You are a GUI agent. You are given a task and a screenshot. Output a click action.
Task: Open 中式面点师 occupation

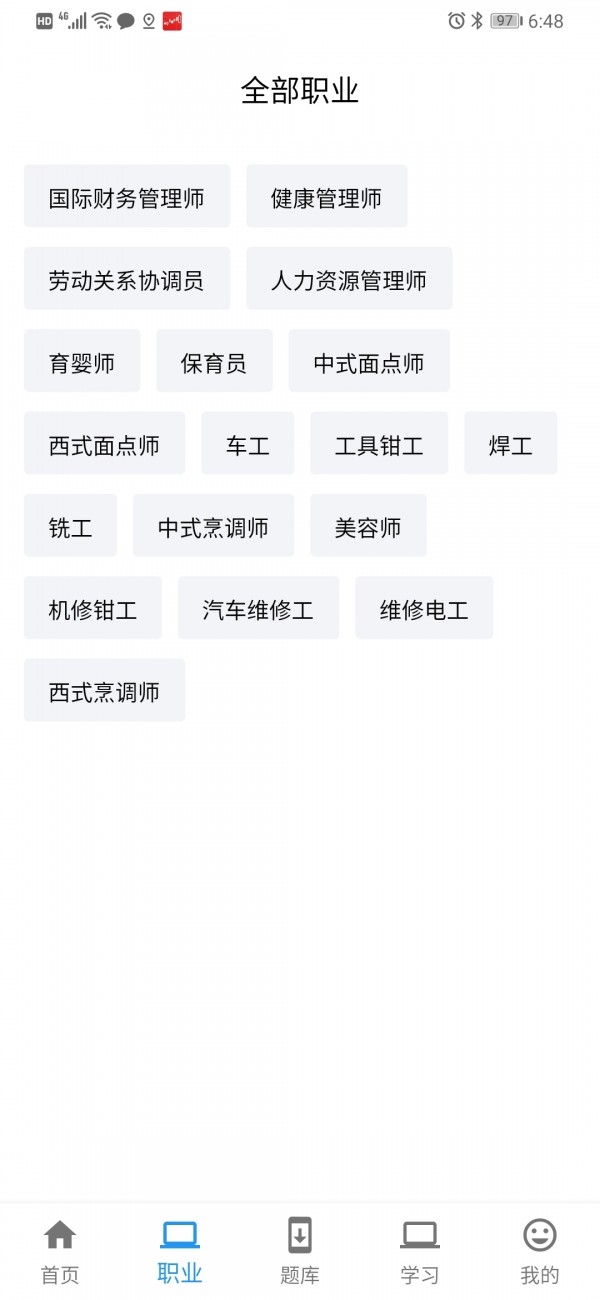[369, 362]
